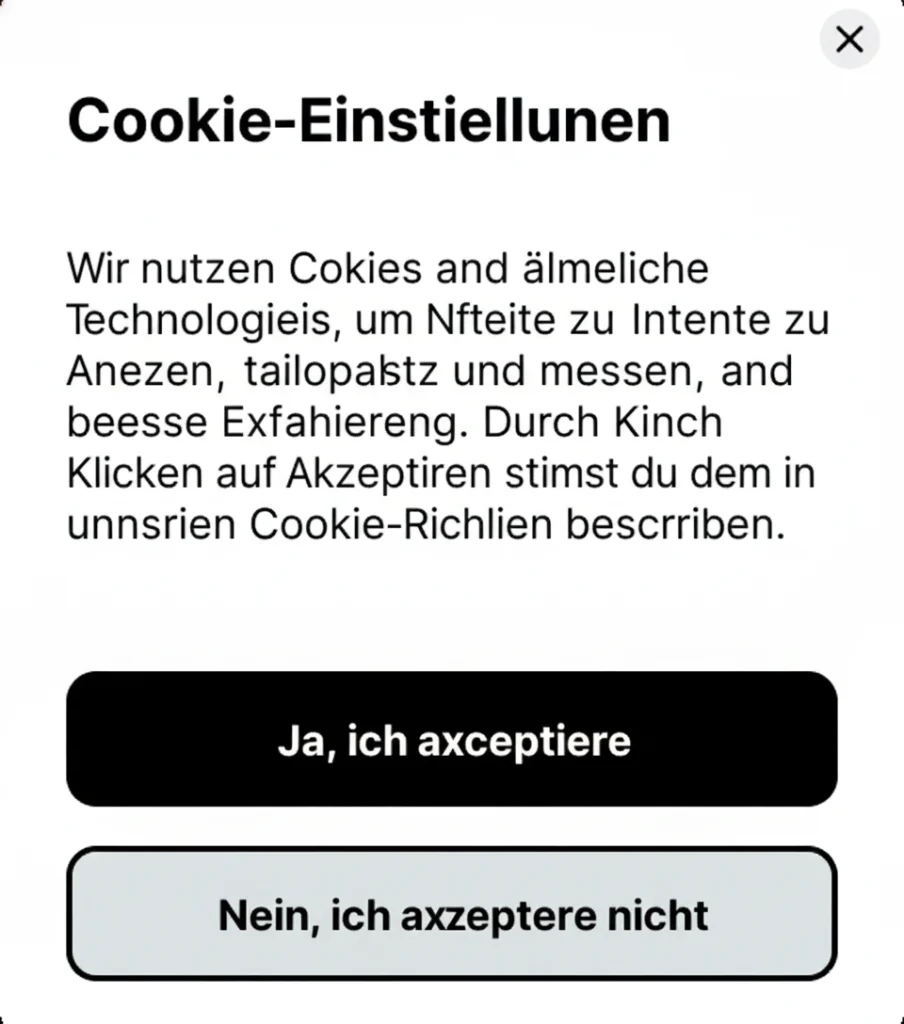Dismiss the cookie dialog with the X

(x=849, y=40)
